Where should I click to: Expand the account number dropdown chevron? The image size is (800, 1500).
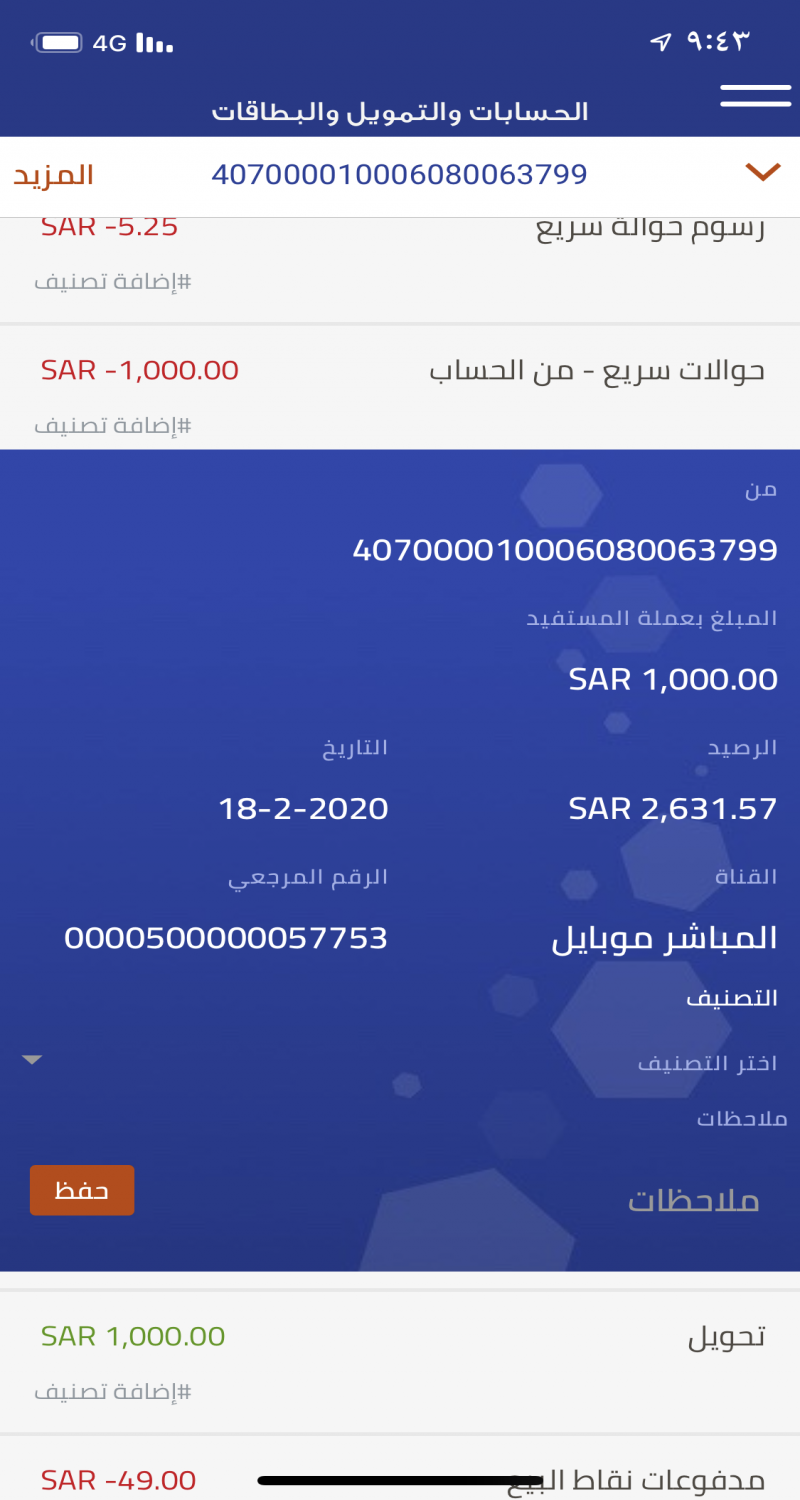coord(762,173)
